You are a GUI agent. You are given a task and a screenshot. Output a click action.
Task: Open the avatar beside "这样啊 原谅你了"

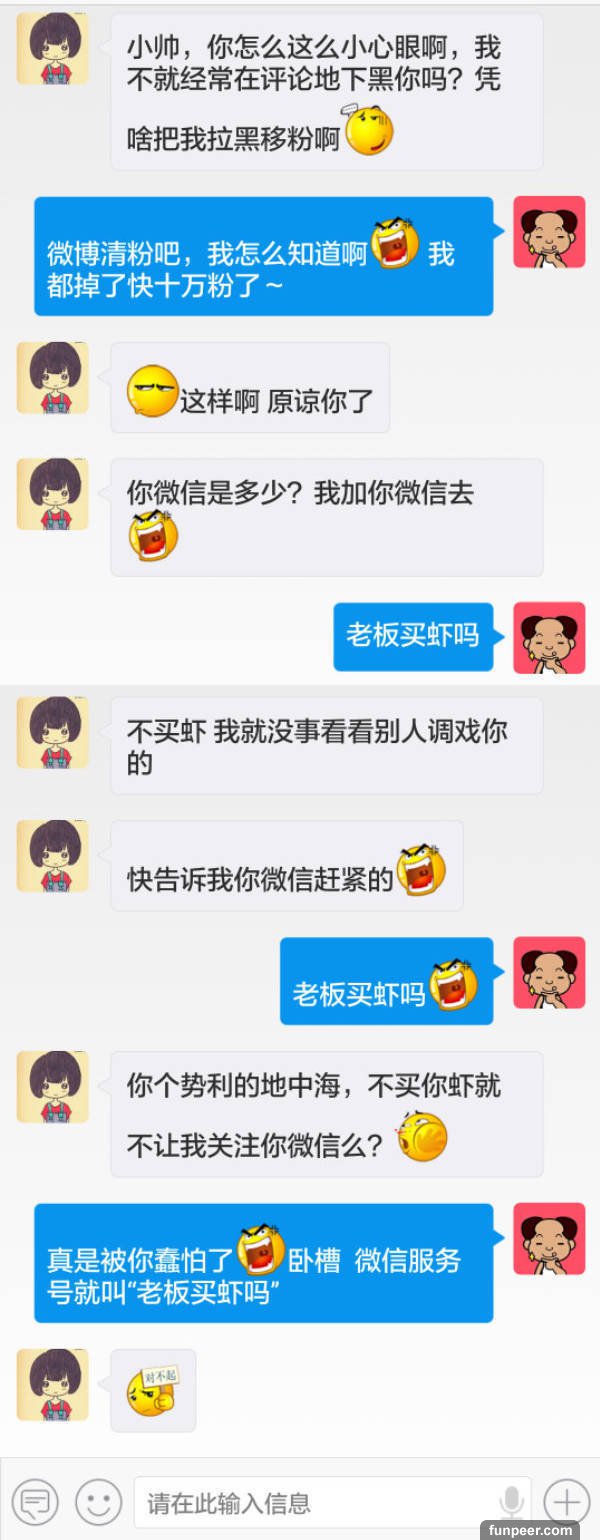(x=53, y=378)
